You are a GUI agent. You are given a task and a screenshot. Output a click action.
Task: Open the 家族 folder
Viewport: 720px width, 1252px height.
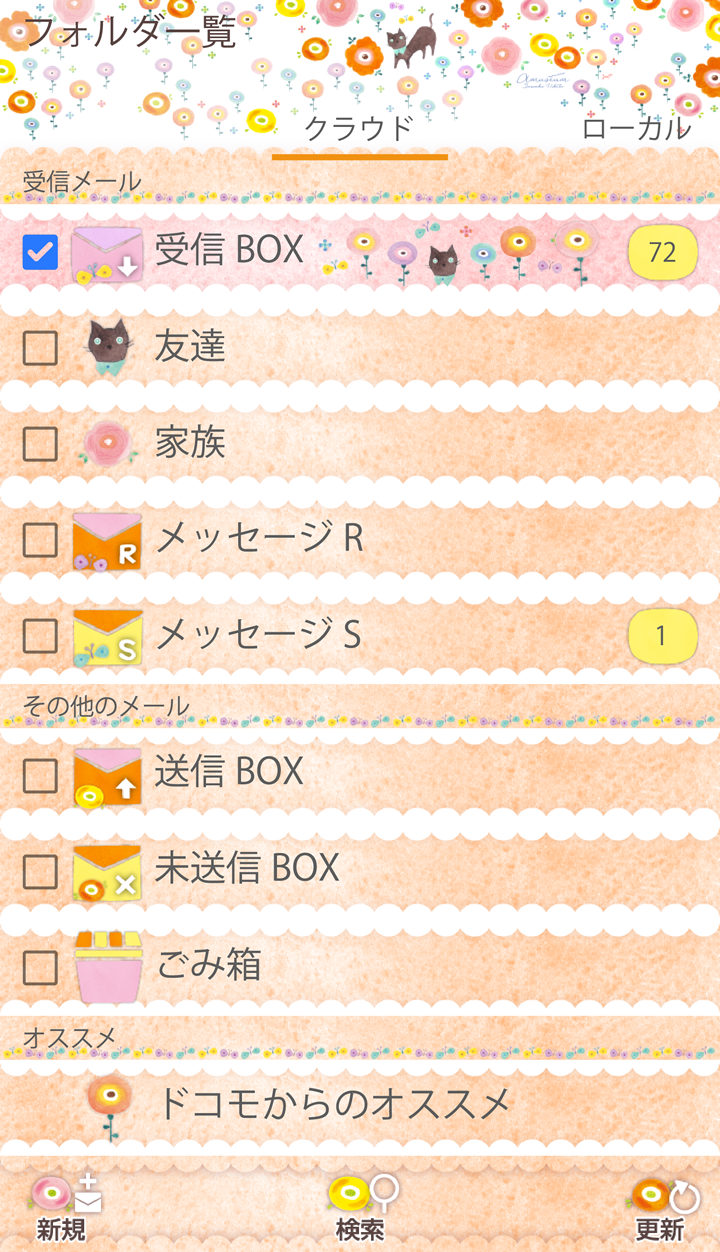point(190,443)
